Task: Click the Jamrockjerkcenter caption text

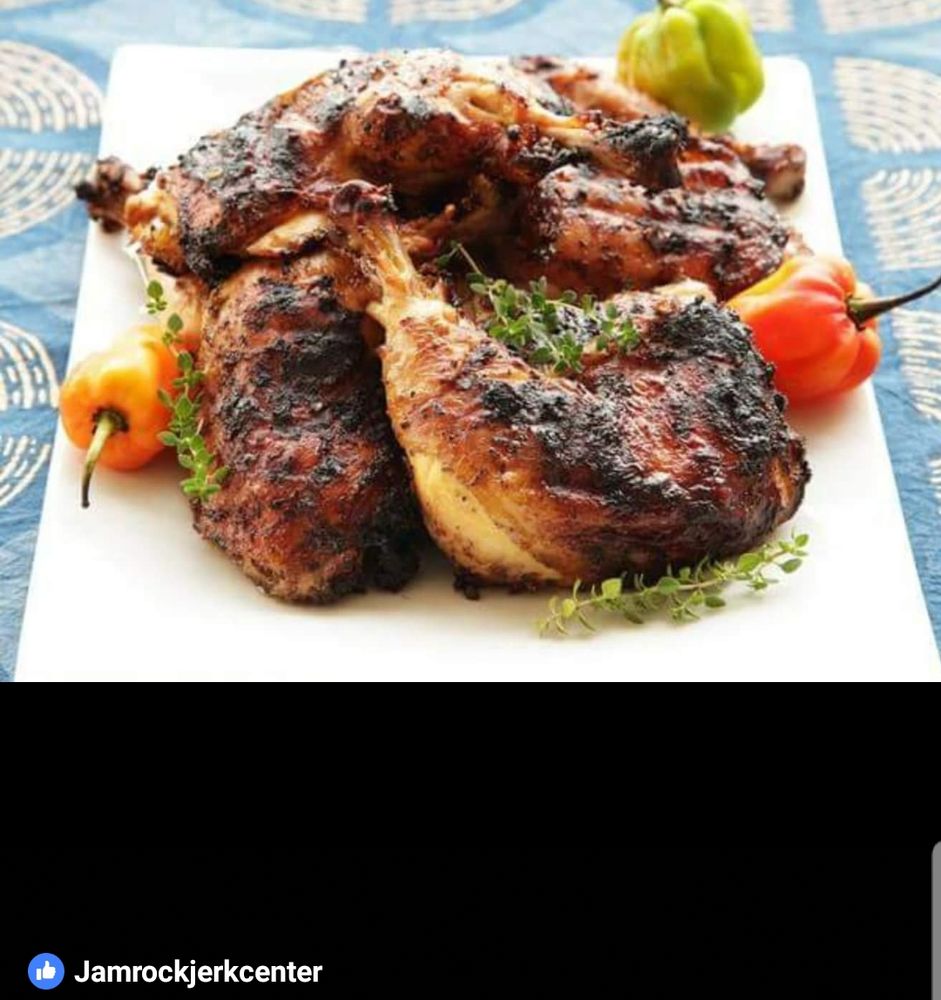Action: click(198, 971)
